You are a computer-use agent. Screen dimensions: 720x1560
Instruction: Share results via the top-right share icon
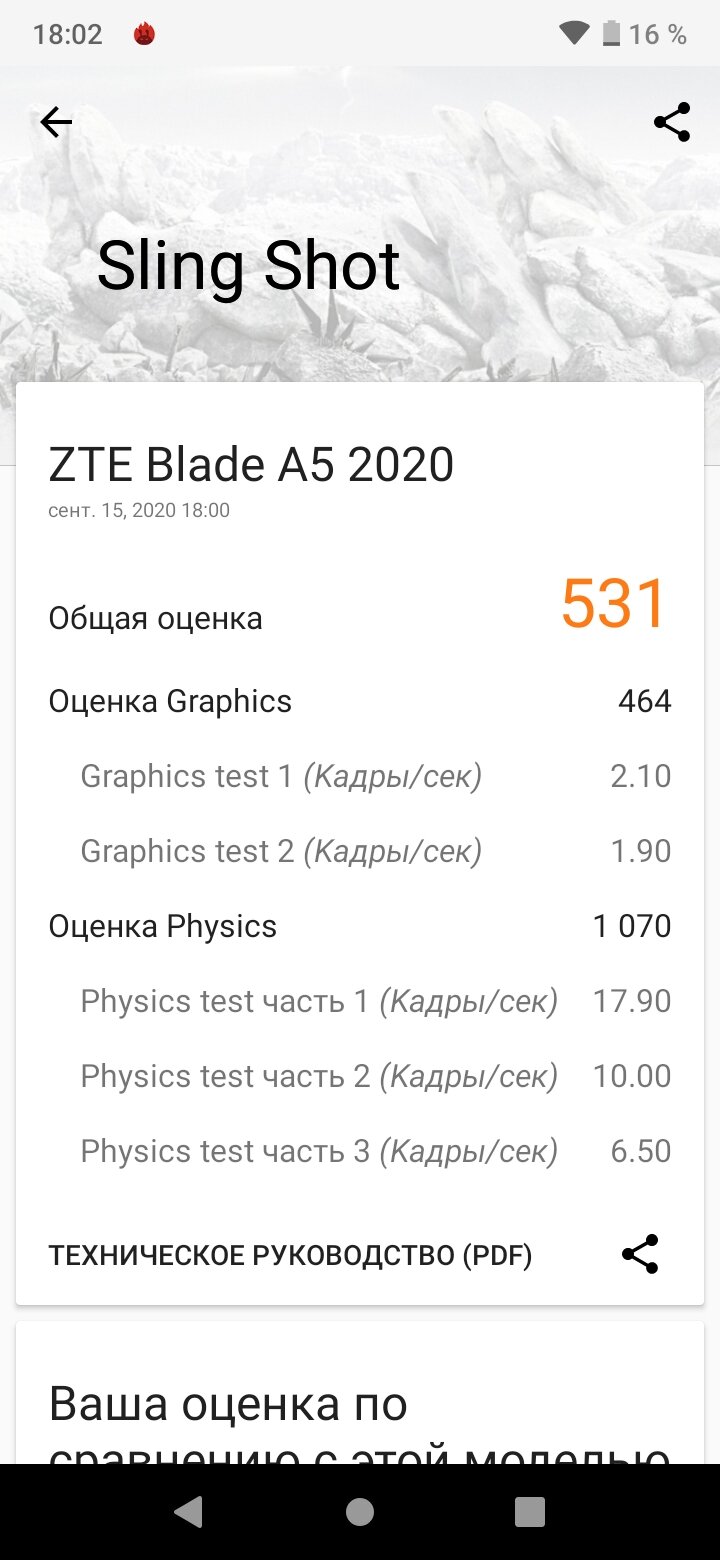(672, 122)
